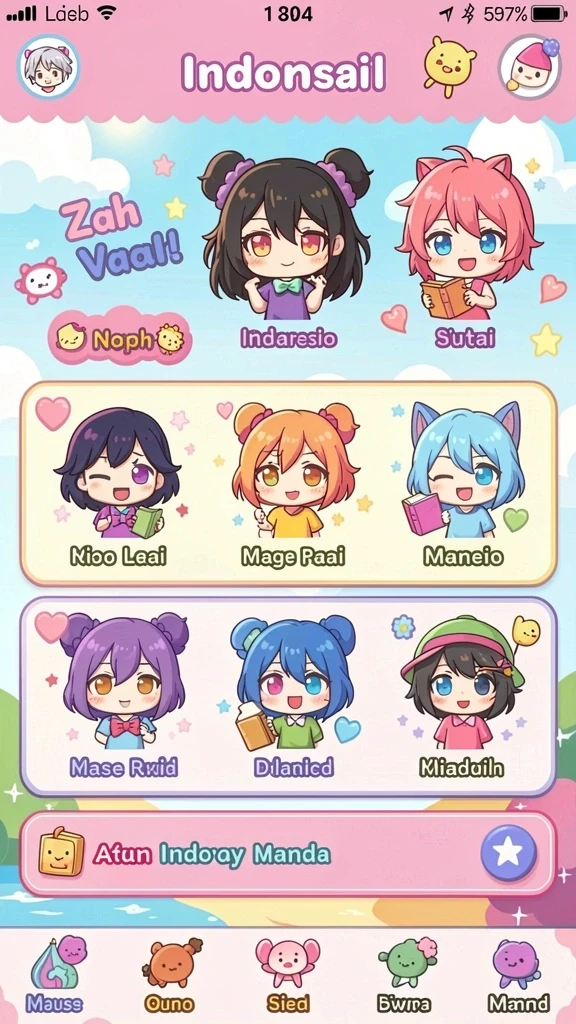Select the Noph chip

pyautogui.click(x=120, y=338)
